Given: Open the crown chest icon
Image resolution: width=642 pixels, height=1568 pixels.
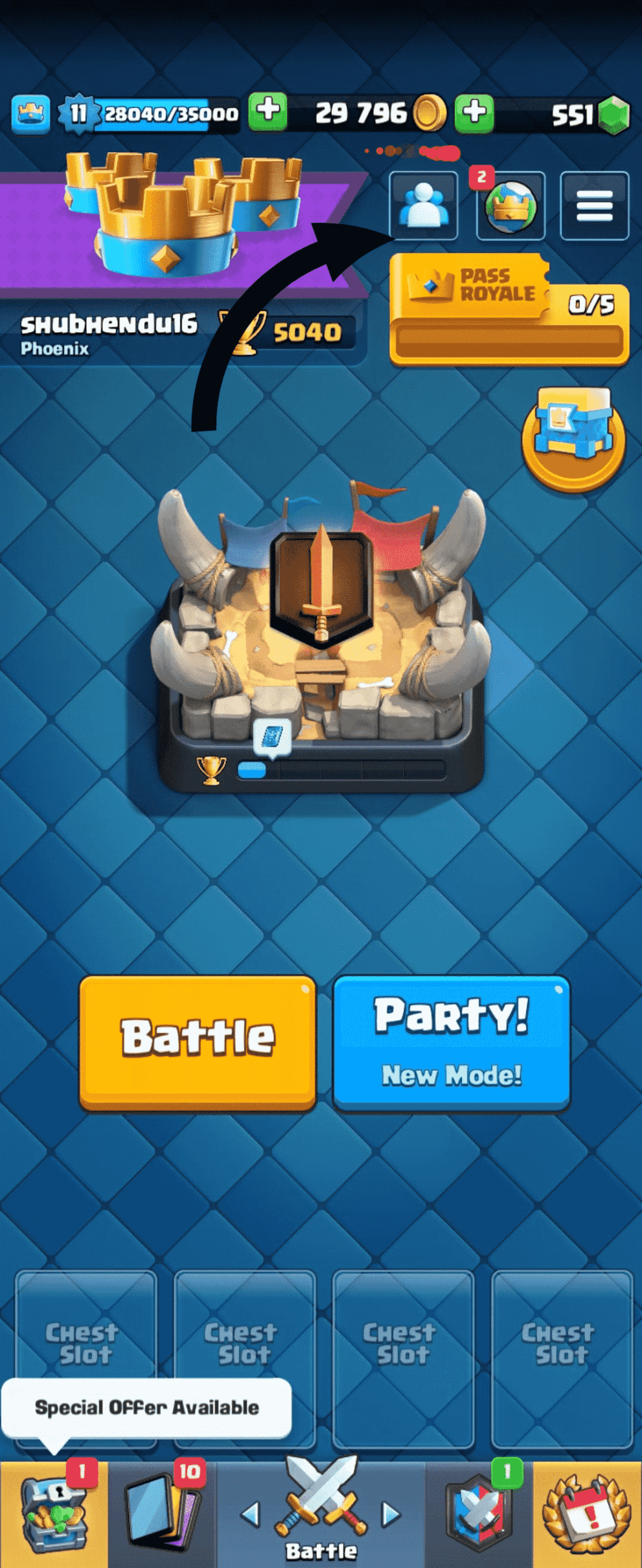Looking at the screenshot, I should (x=573, y=439).
